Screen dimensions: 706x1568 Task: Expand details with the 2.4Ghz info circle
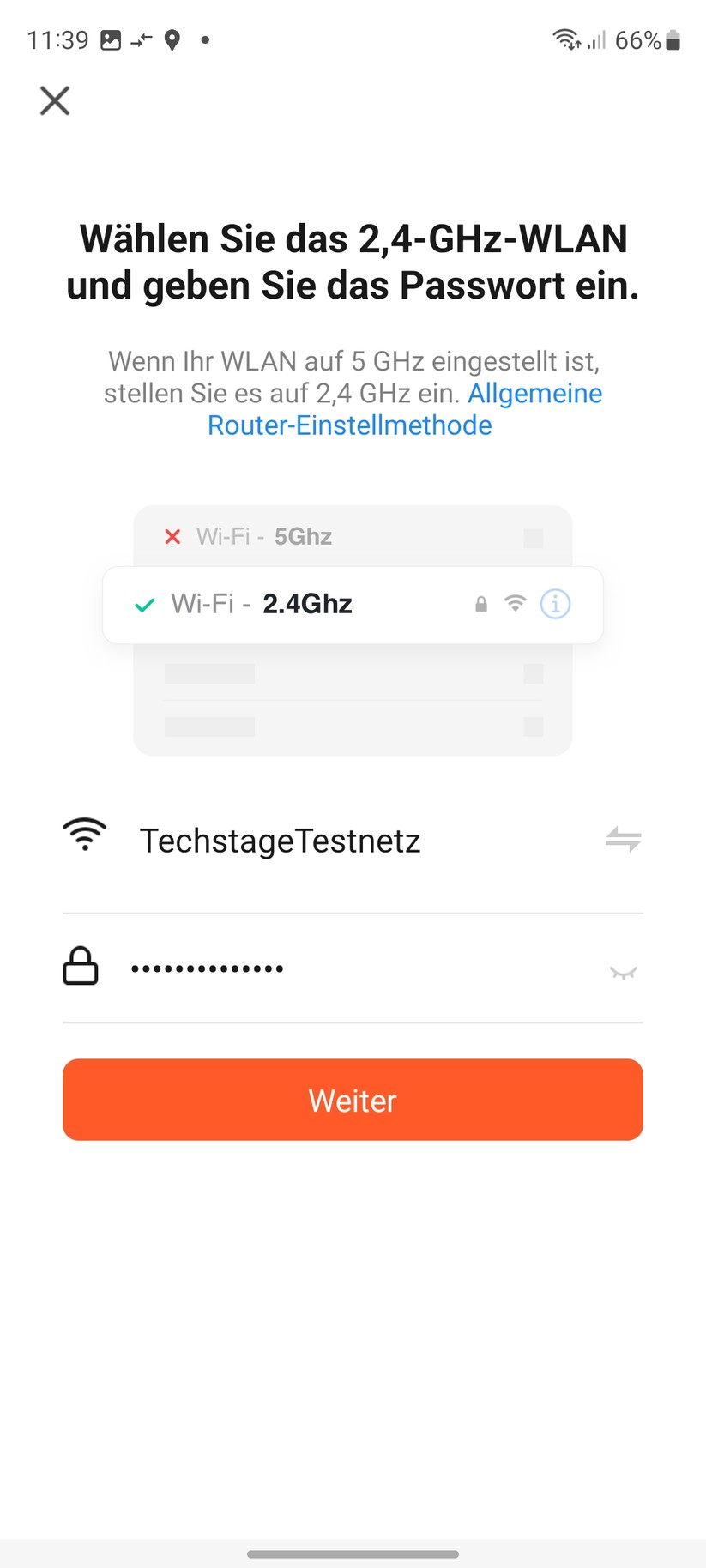click(x=555, y=604)
